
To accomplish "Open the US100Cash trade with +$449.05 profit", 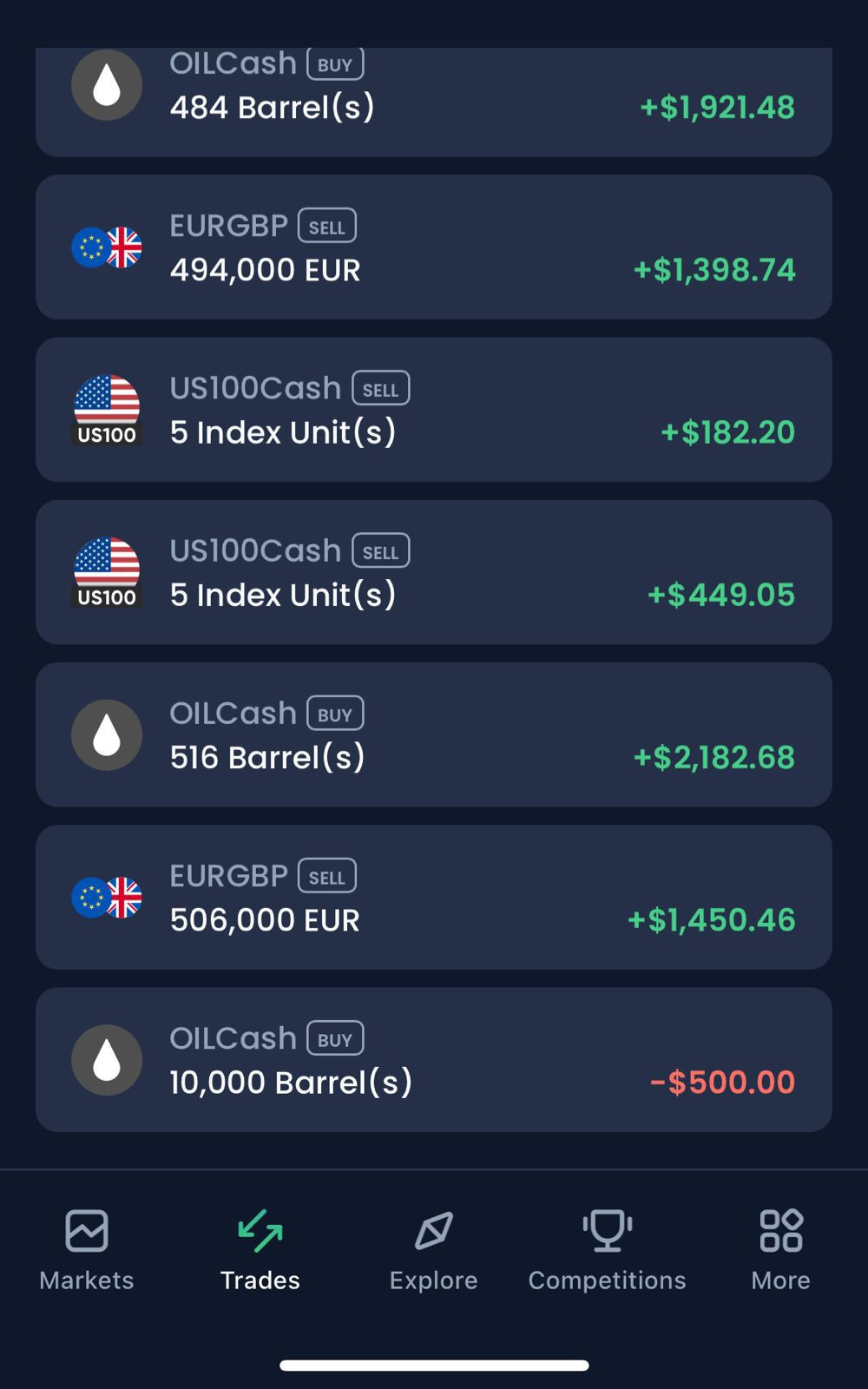I will pyautogui.click(x=434, y=572).
